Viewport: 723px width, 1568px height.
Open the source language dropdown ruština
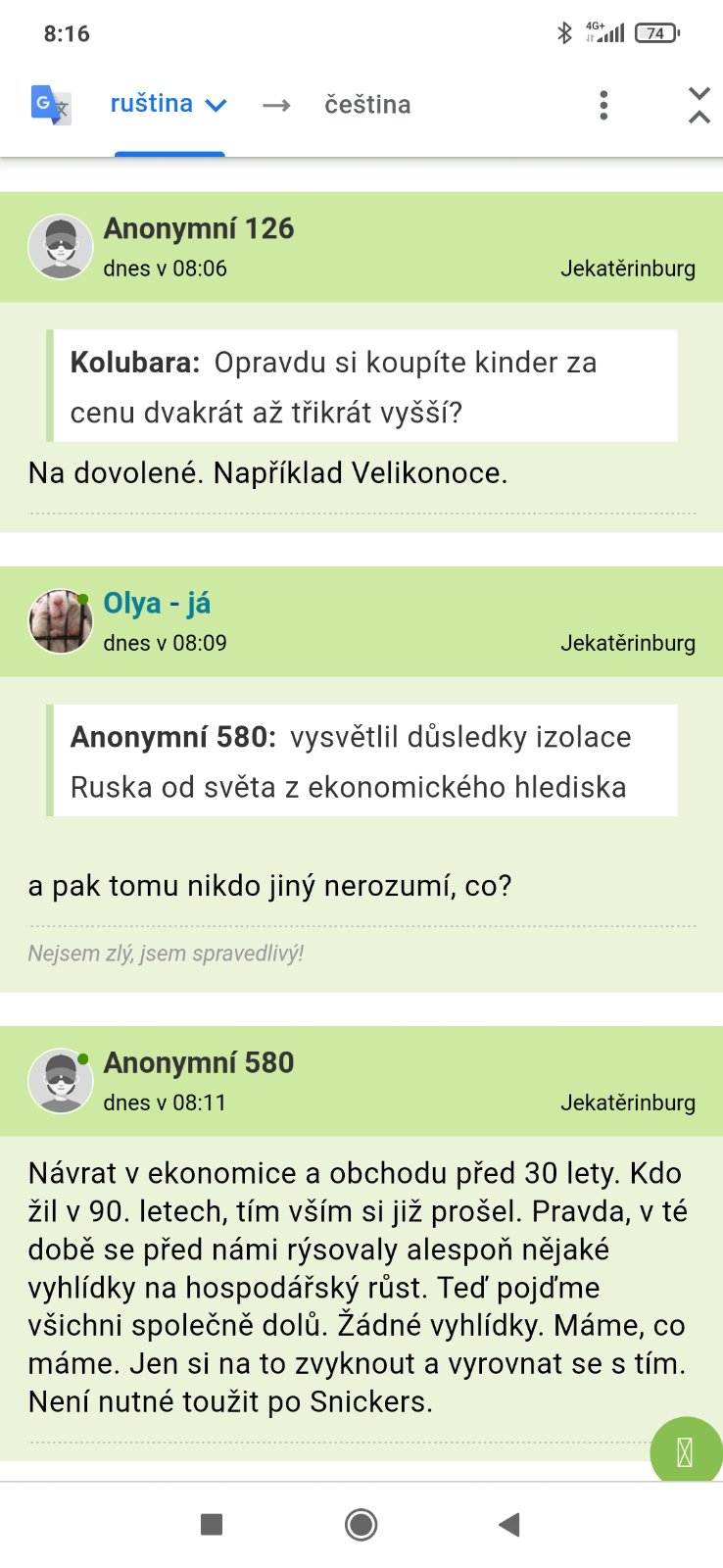[169, 104]
